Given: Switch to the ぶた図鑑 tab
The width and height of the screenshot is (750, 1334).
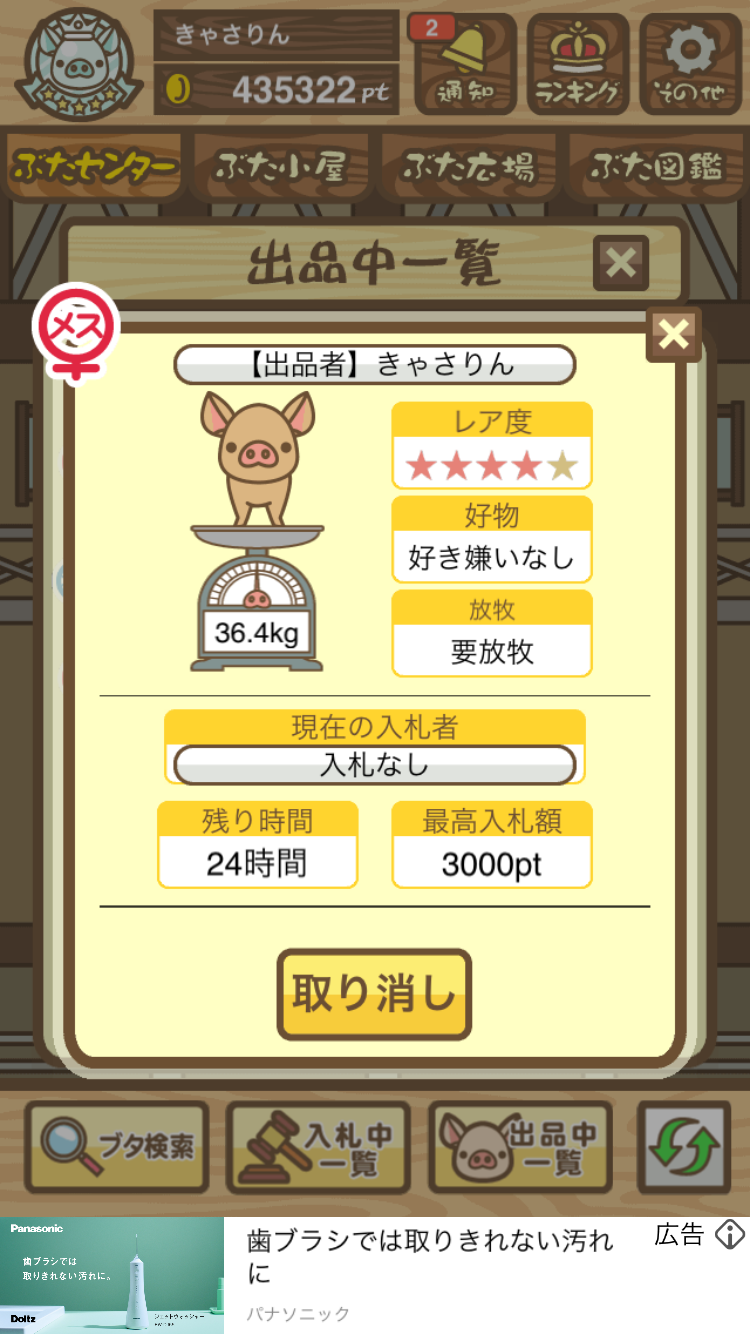Looking at the screenshot, I should (655, 167).
